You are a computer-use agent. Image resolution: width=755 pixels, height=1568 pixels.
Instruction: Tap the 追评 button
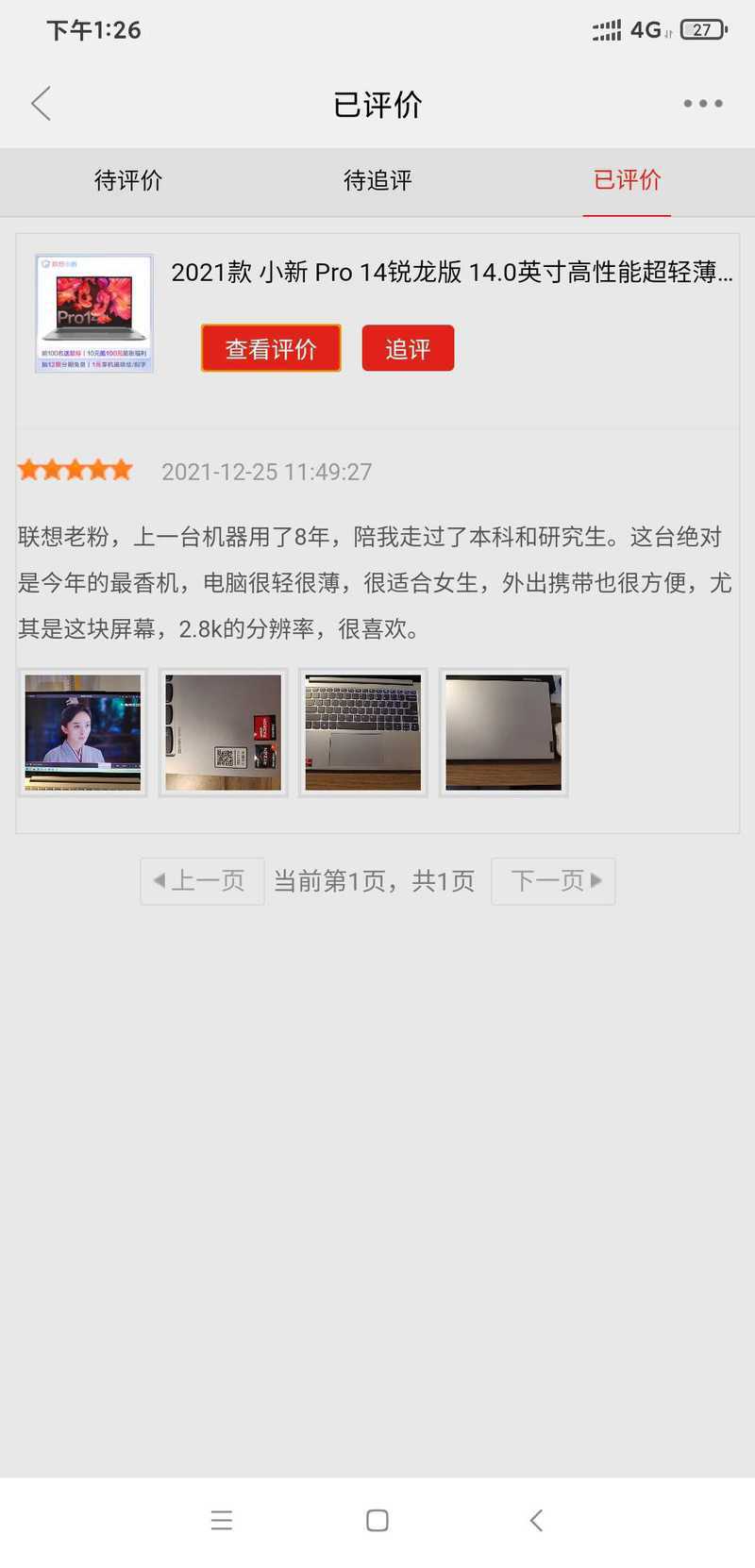408,348
